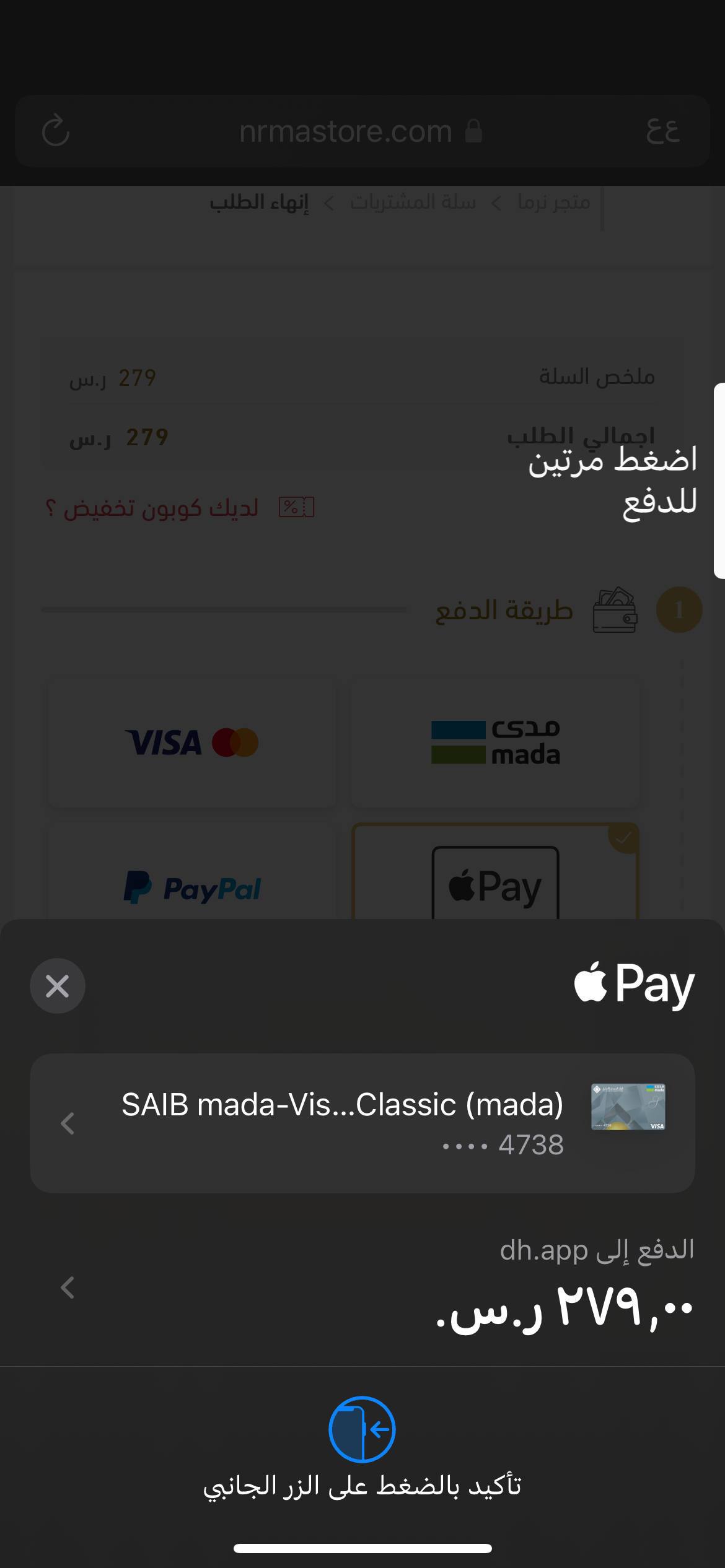Open the SAIB mada card selection row
725x1568 pixels.
(x=362, y=1123)
